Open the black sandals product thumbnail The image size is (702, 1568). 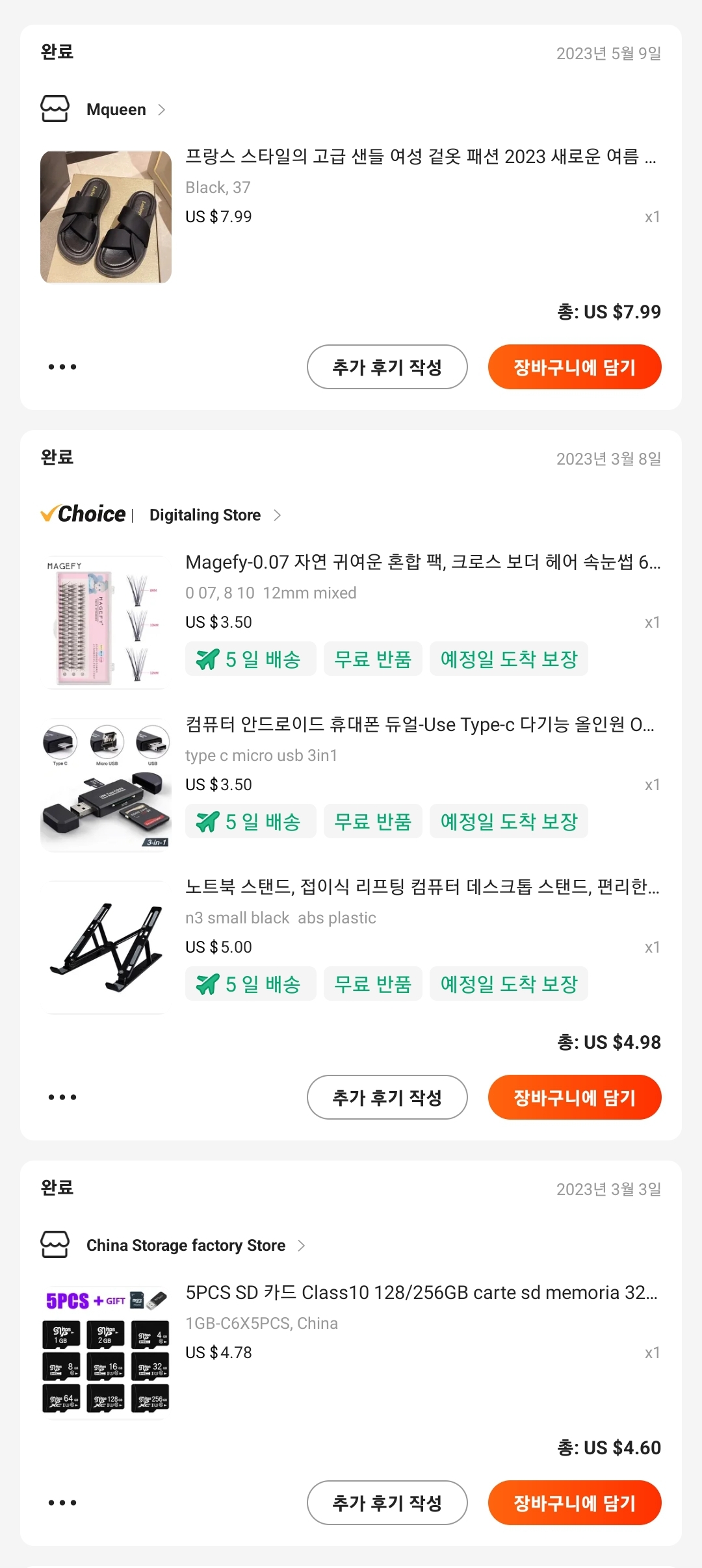point(106,216)
